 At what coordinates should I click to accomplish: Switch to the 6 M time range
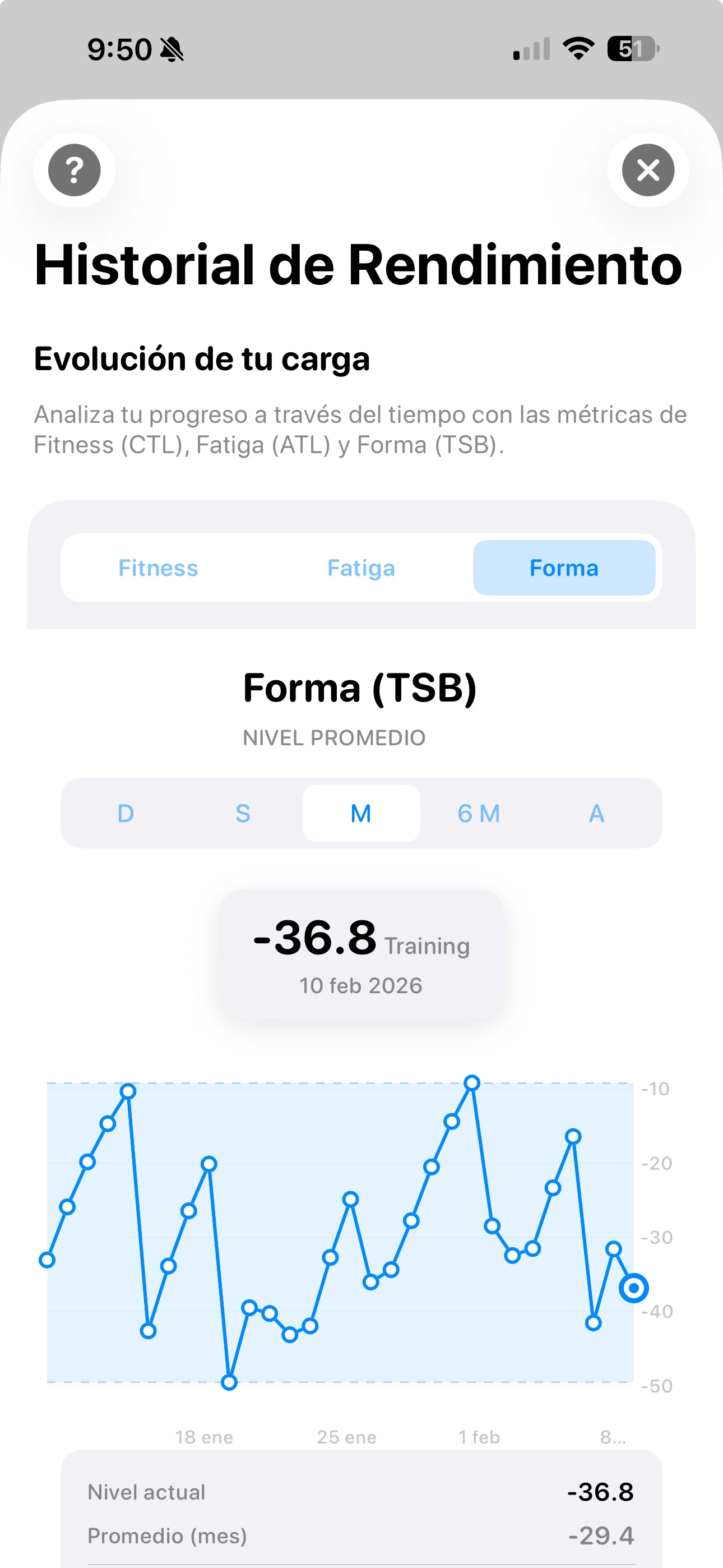[x=479, y=813]
